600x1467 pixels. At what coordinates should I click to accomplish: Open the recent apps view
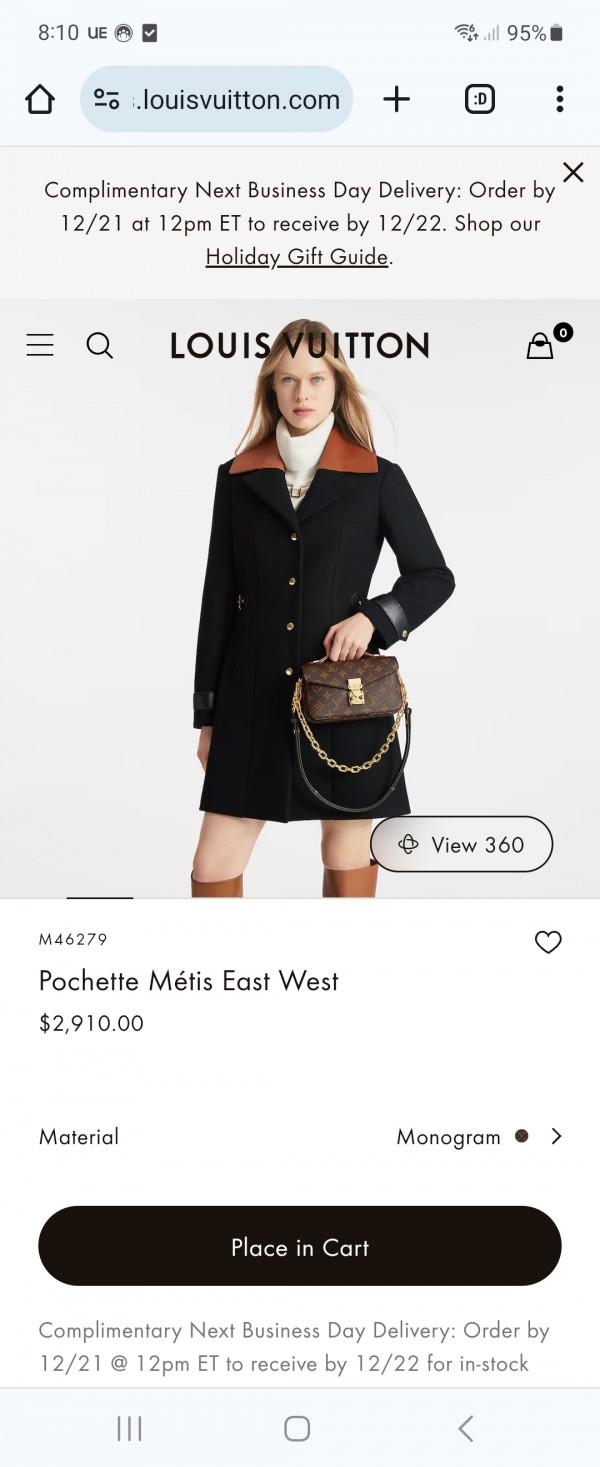(x=130, y=1429)
